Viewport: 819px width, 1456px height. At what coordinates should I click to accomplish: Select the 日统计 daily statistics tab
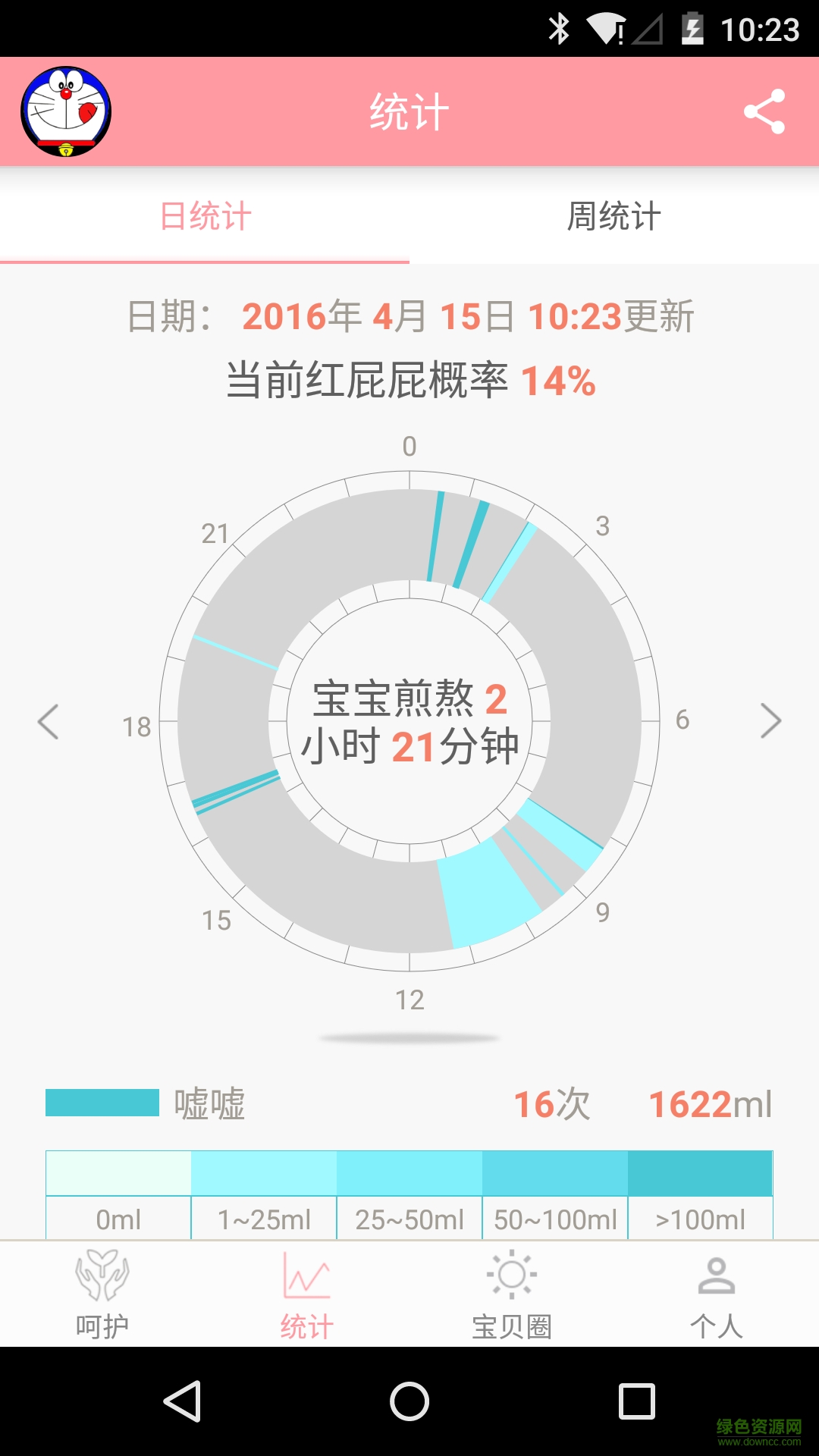[x=205, y=216]
